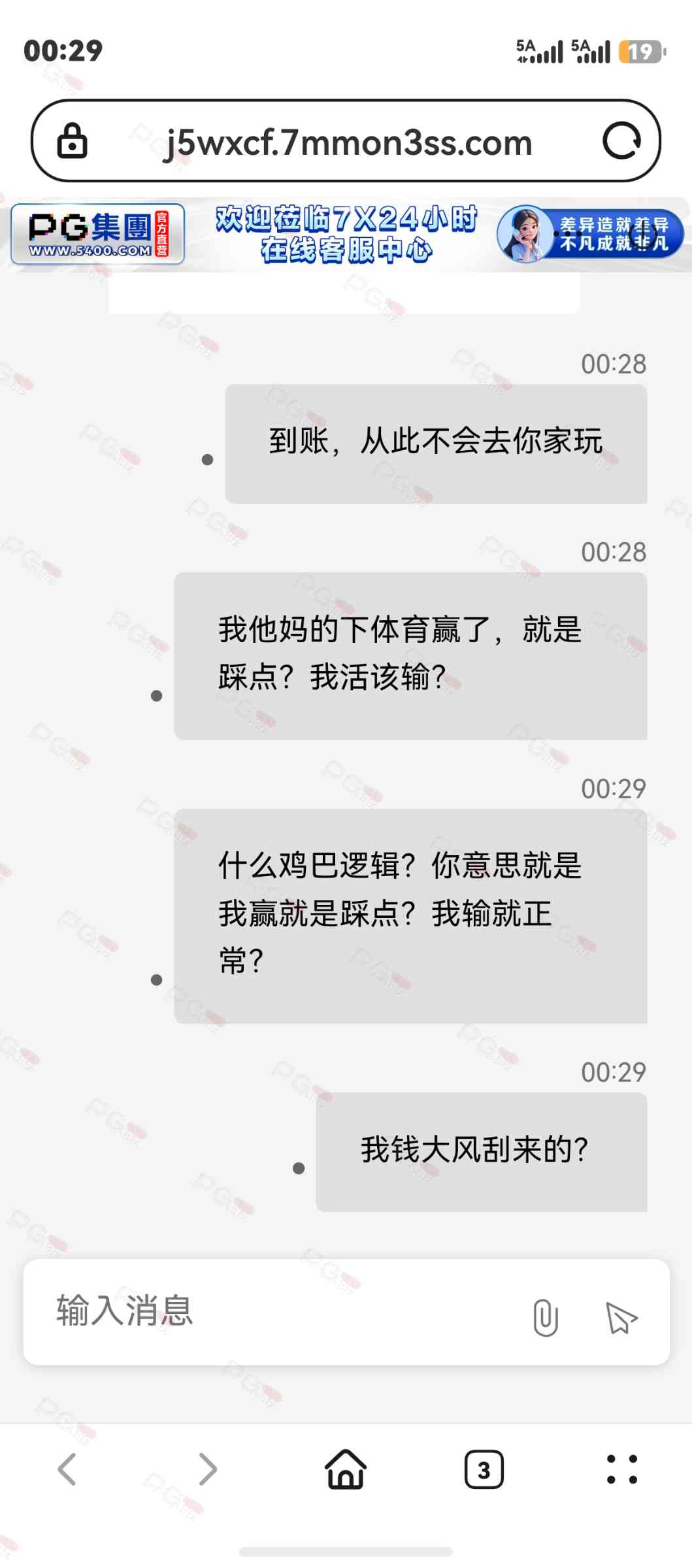692x1568 pixels.
Task: Open the browser home page
Action: (x=346, y=1470)
